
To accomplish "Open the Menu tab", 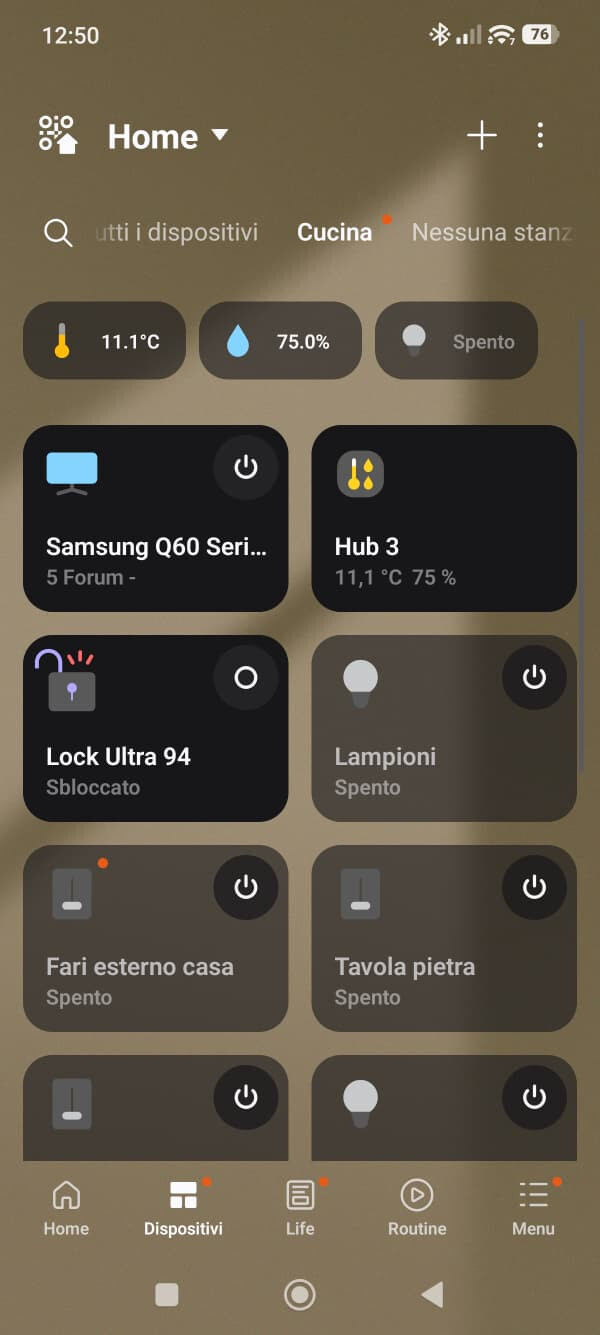I will (x=533, y=1207).
